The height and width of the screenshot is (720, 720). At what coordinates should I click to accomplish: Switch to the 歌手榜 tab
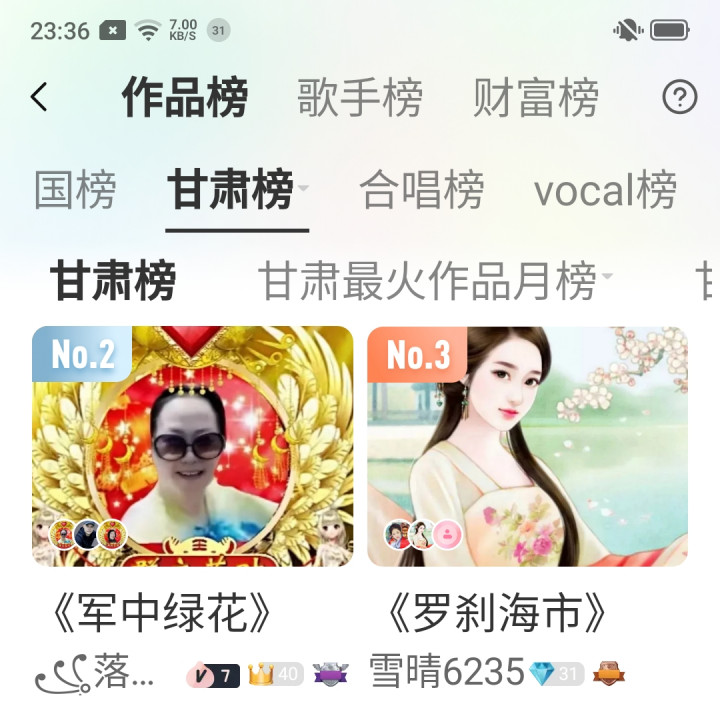360,98
